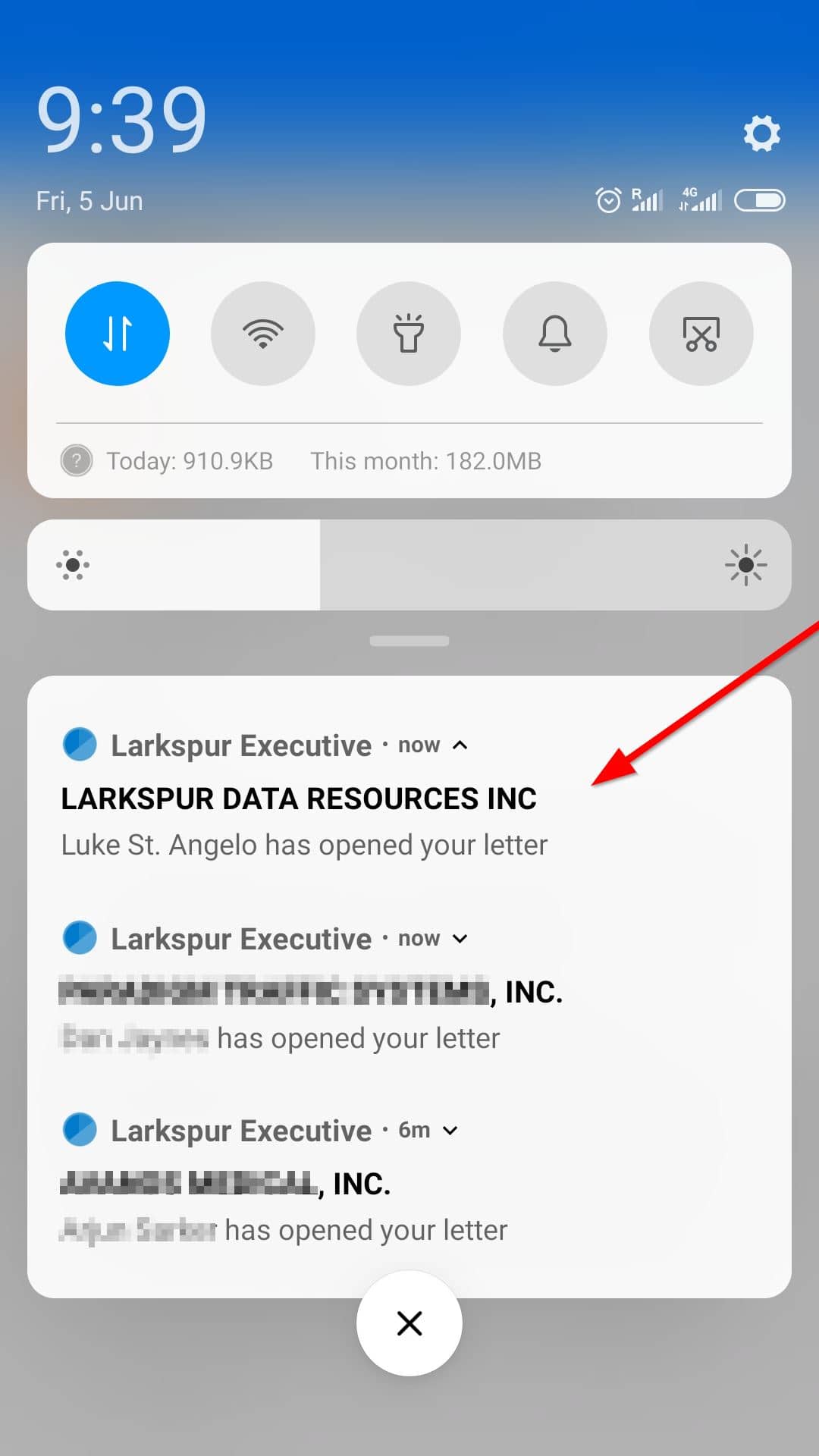Turn on the flashlight
The height and width of the screenshot is (1456, 819).
pos(409,334)
